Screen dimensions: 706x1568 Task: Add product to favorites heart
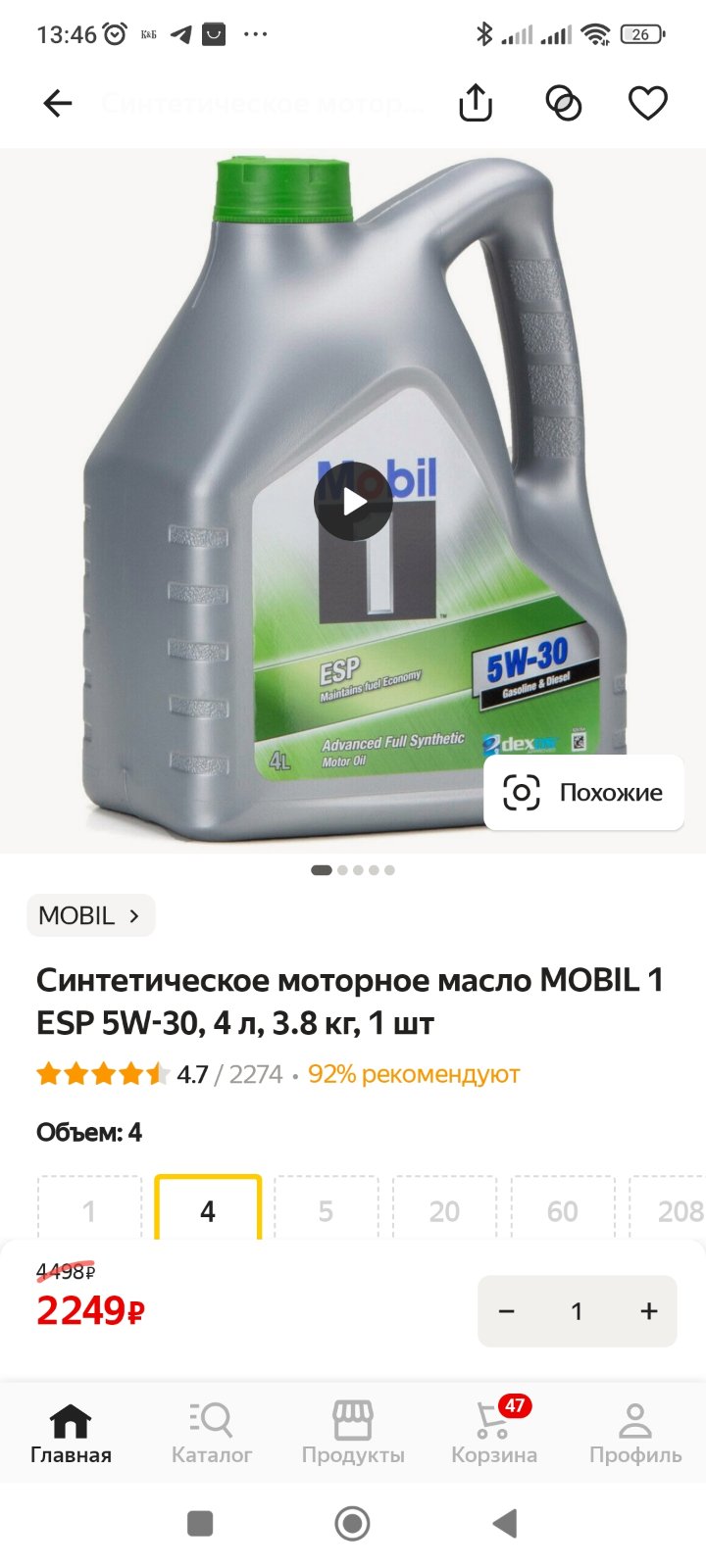pyautogui.click(x=647, y=103)
